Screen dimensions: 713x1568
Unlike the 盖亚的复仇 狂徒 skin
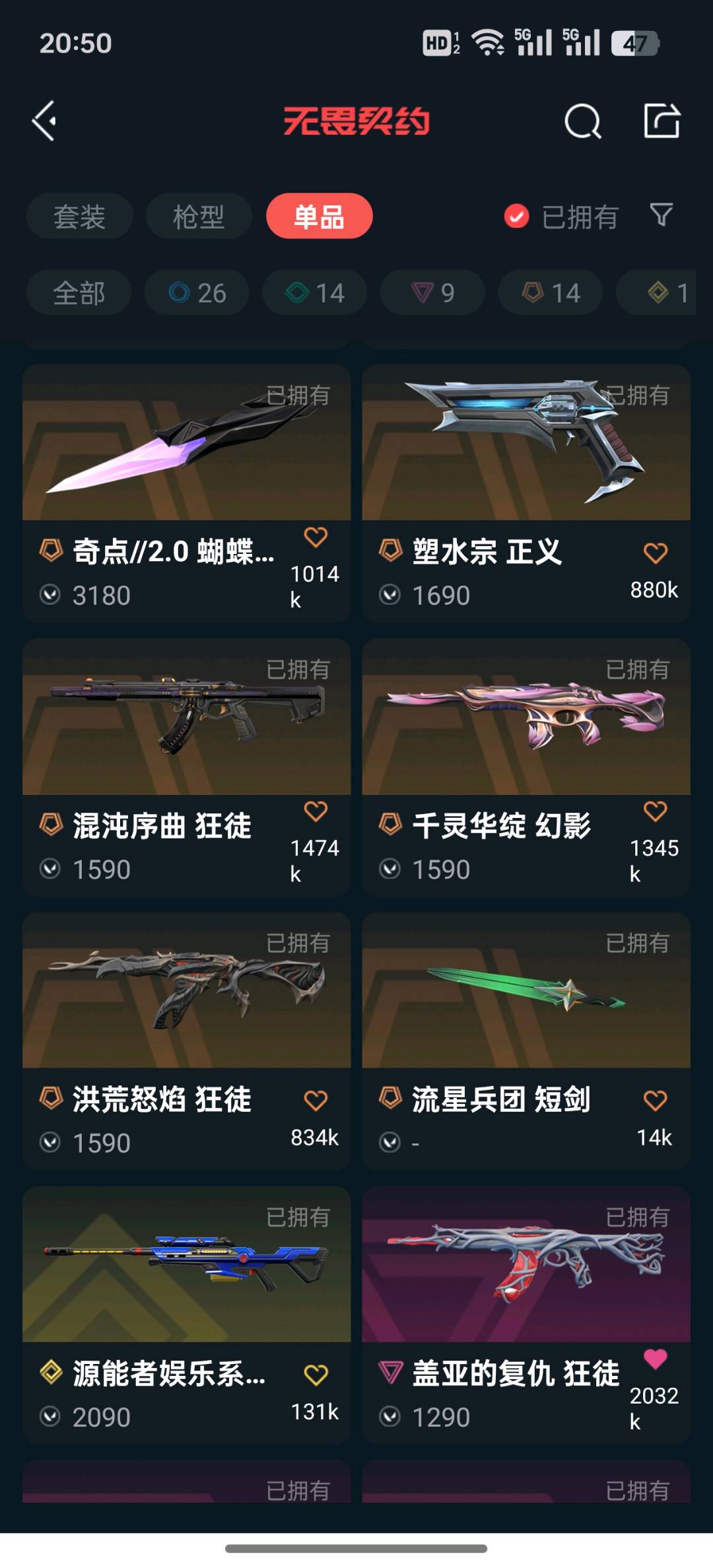point(655,1359)
